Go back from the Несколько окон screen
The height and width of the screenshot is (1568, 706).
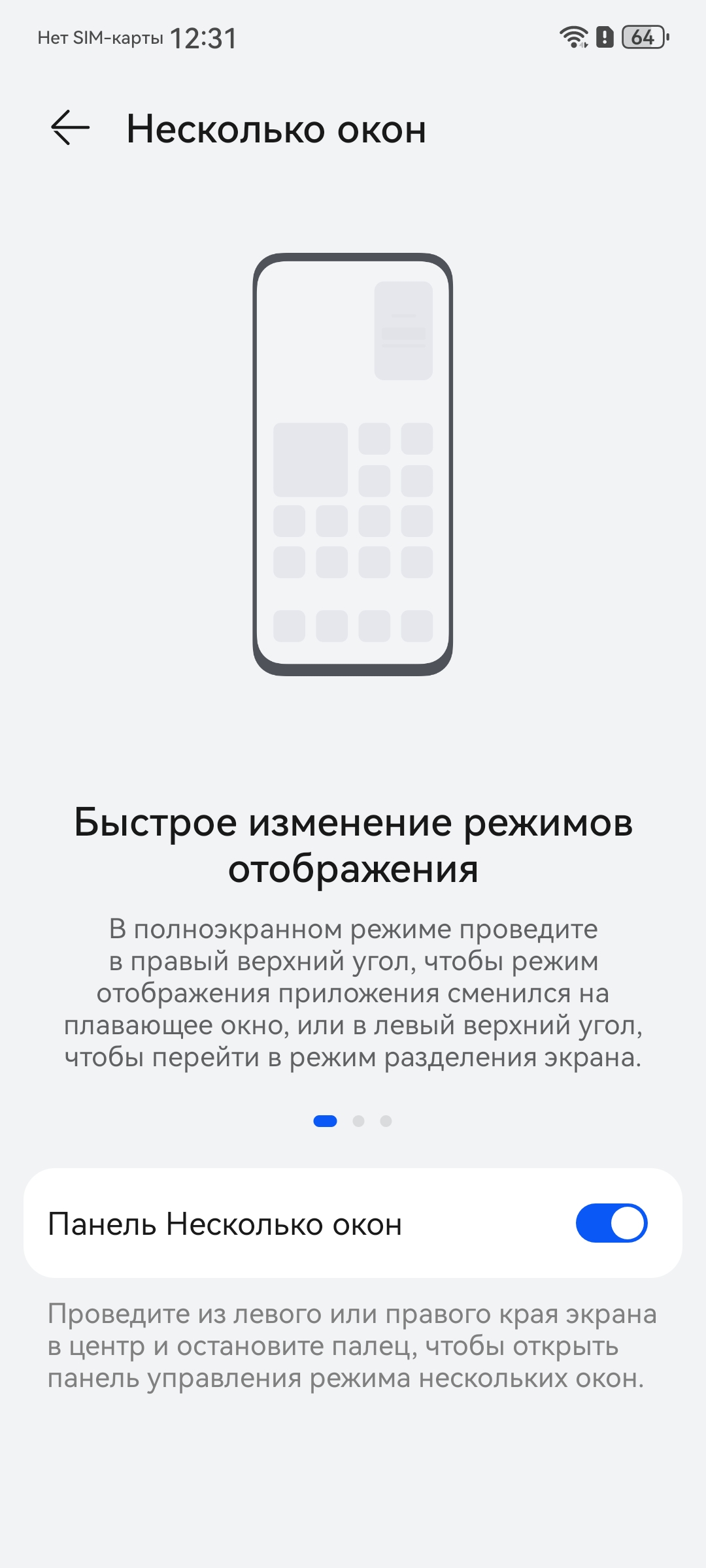pyautogui.click(x=70, y=127)
